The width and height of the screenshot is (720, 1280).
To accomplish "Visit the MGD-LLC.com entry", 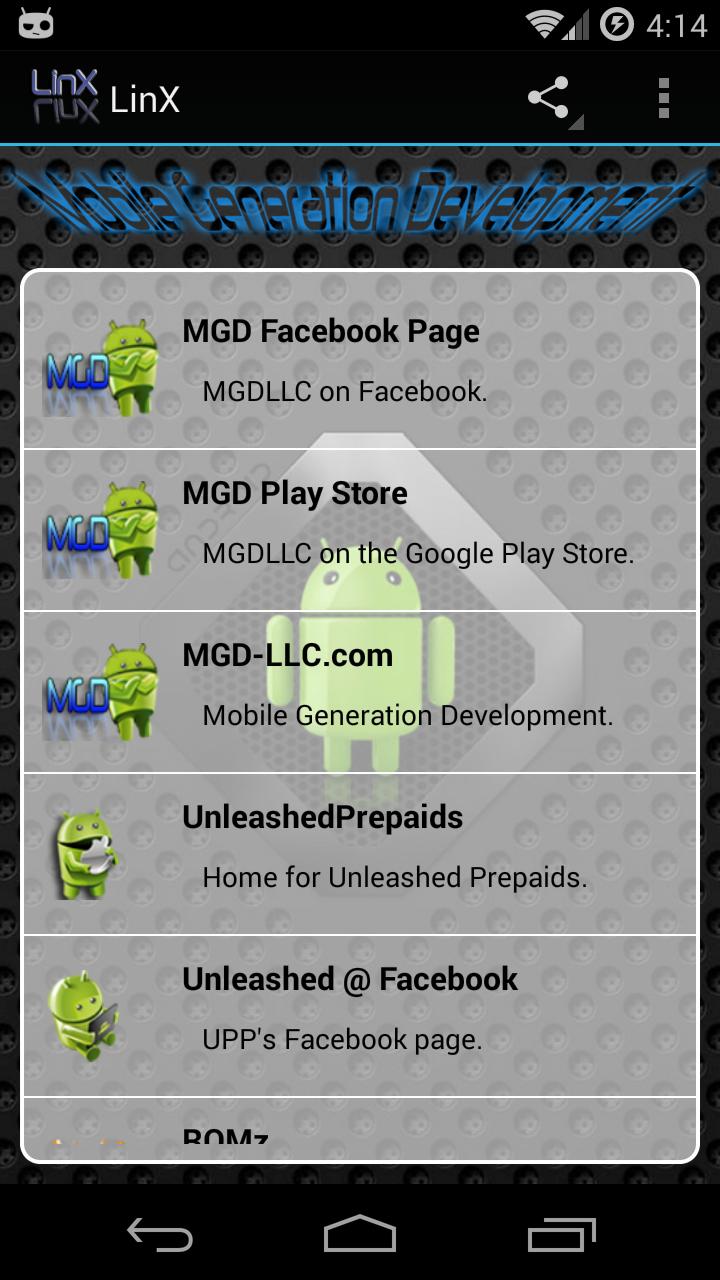I will click(x=360, y=692).
